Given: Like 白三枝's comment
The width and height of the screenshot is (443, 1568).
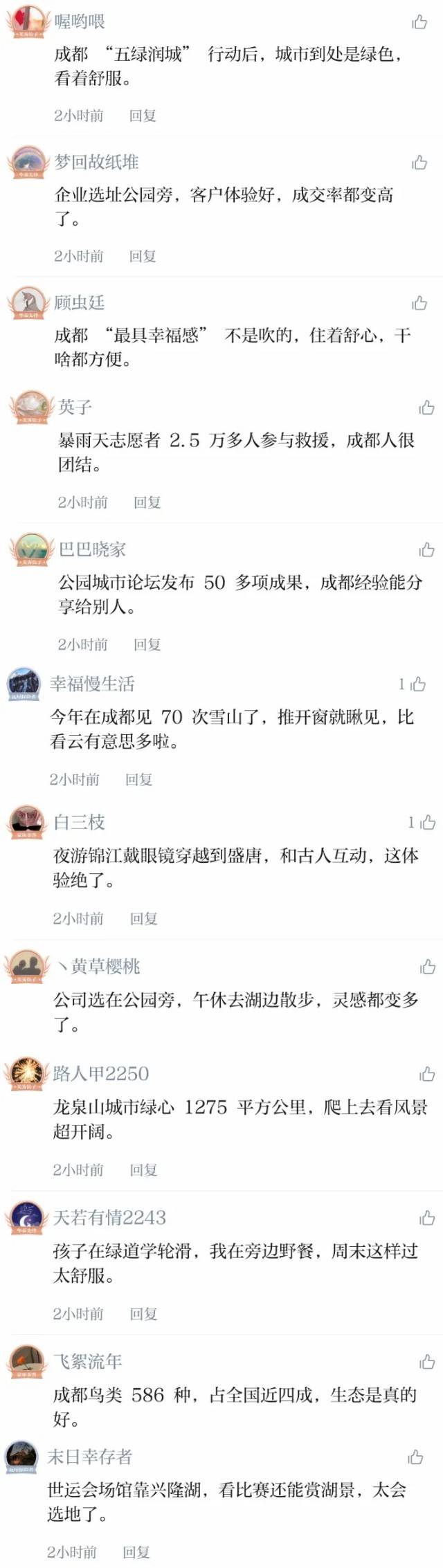Looking at the screenshot, I should [428, 822].
